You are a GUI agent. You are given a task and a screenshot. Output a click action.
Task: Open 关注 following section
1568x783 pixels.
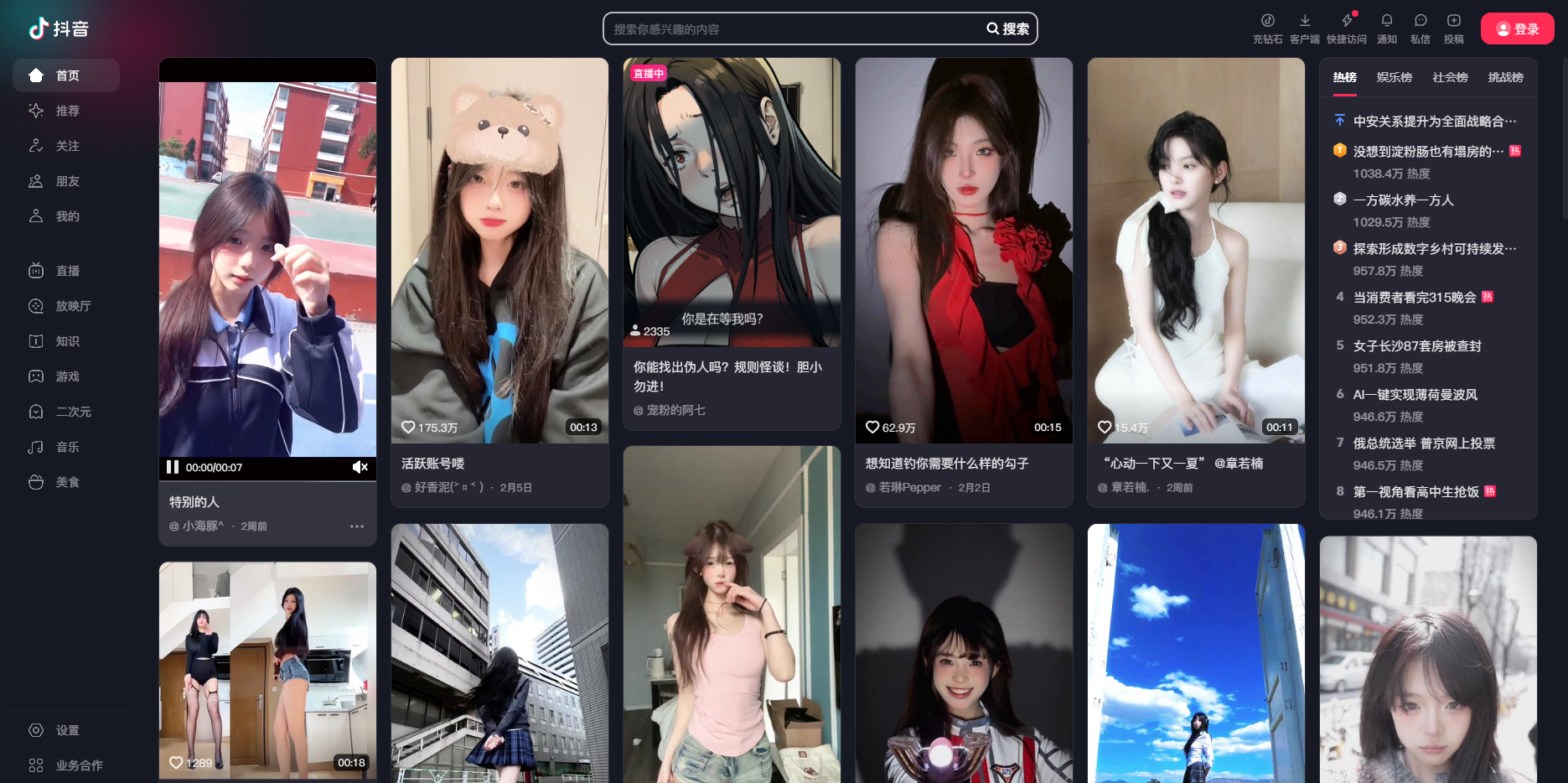(67, 146)
